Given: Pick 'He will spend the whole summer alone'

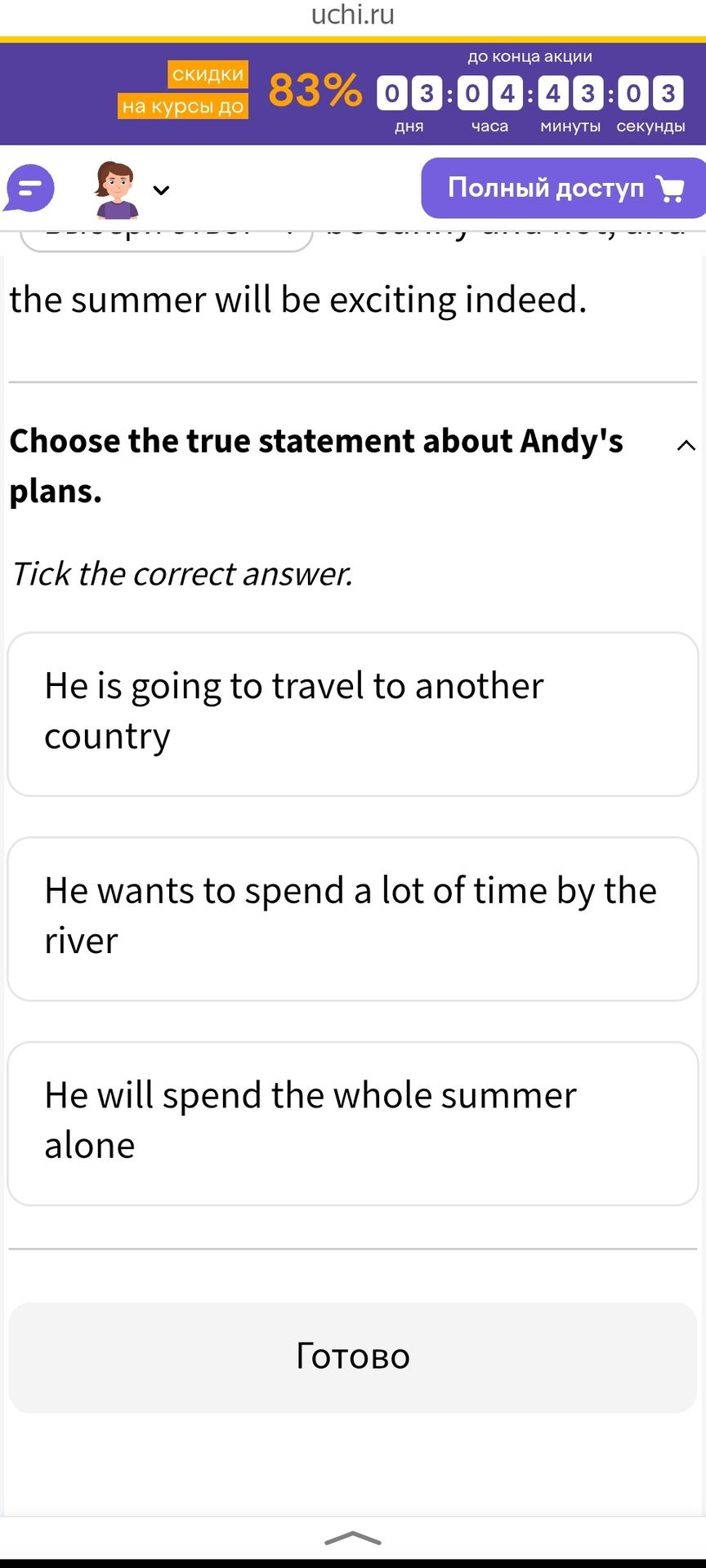Looking at the screenshot, I should pyautogui.click(x=353, y=1124).
